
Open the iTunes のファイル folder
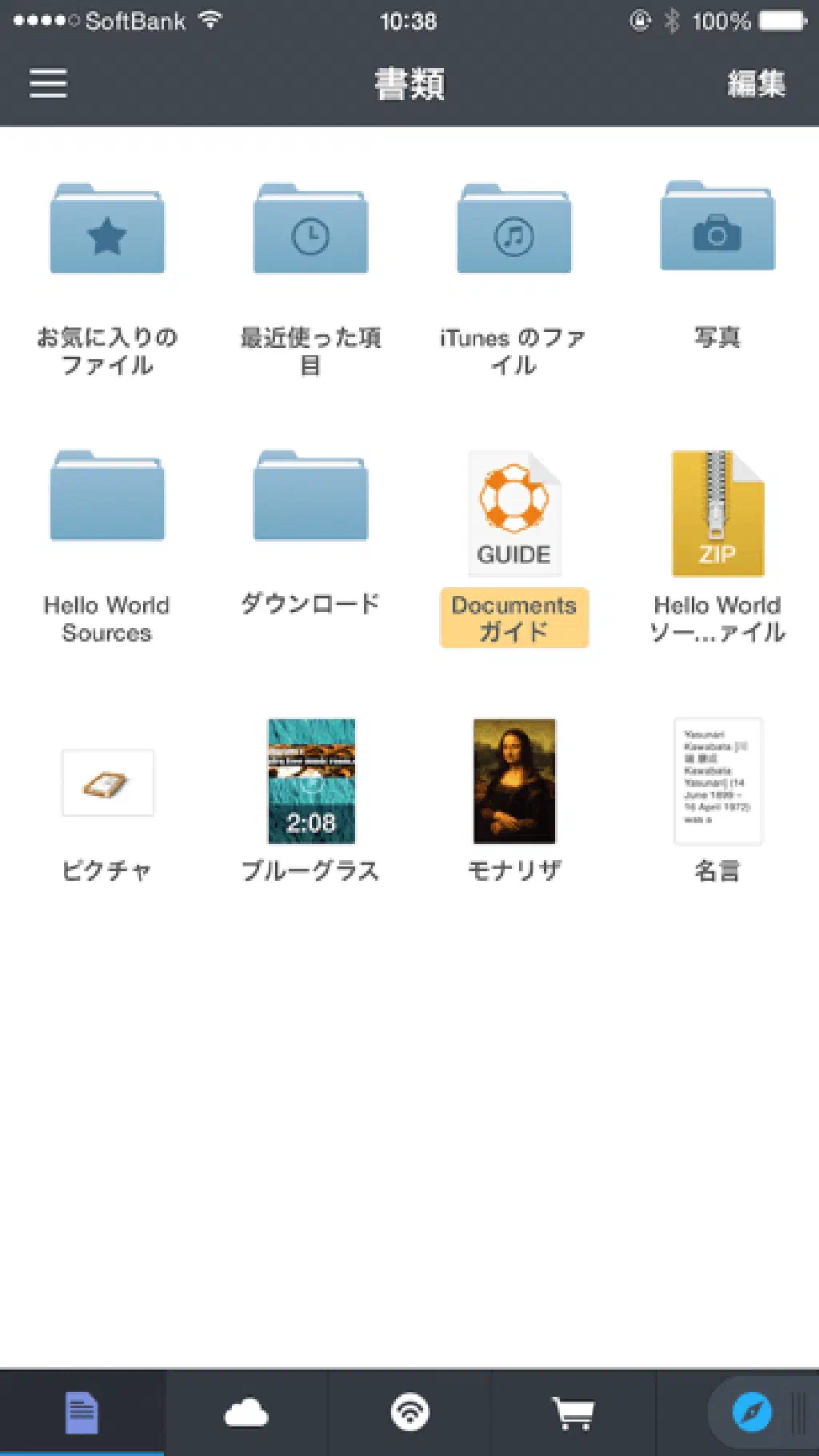pyautogui.click(x=513, y=230)
